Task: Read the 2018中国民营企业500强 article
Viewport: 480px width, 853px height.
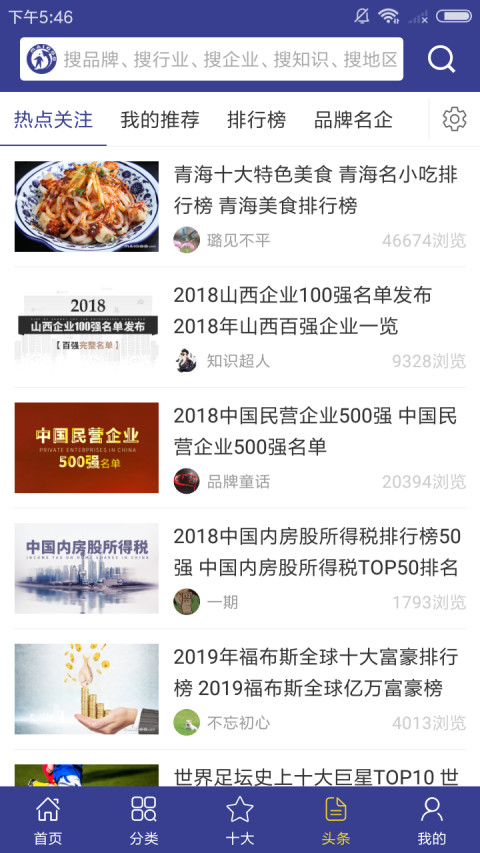Action: [x=240, y=448]
